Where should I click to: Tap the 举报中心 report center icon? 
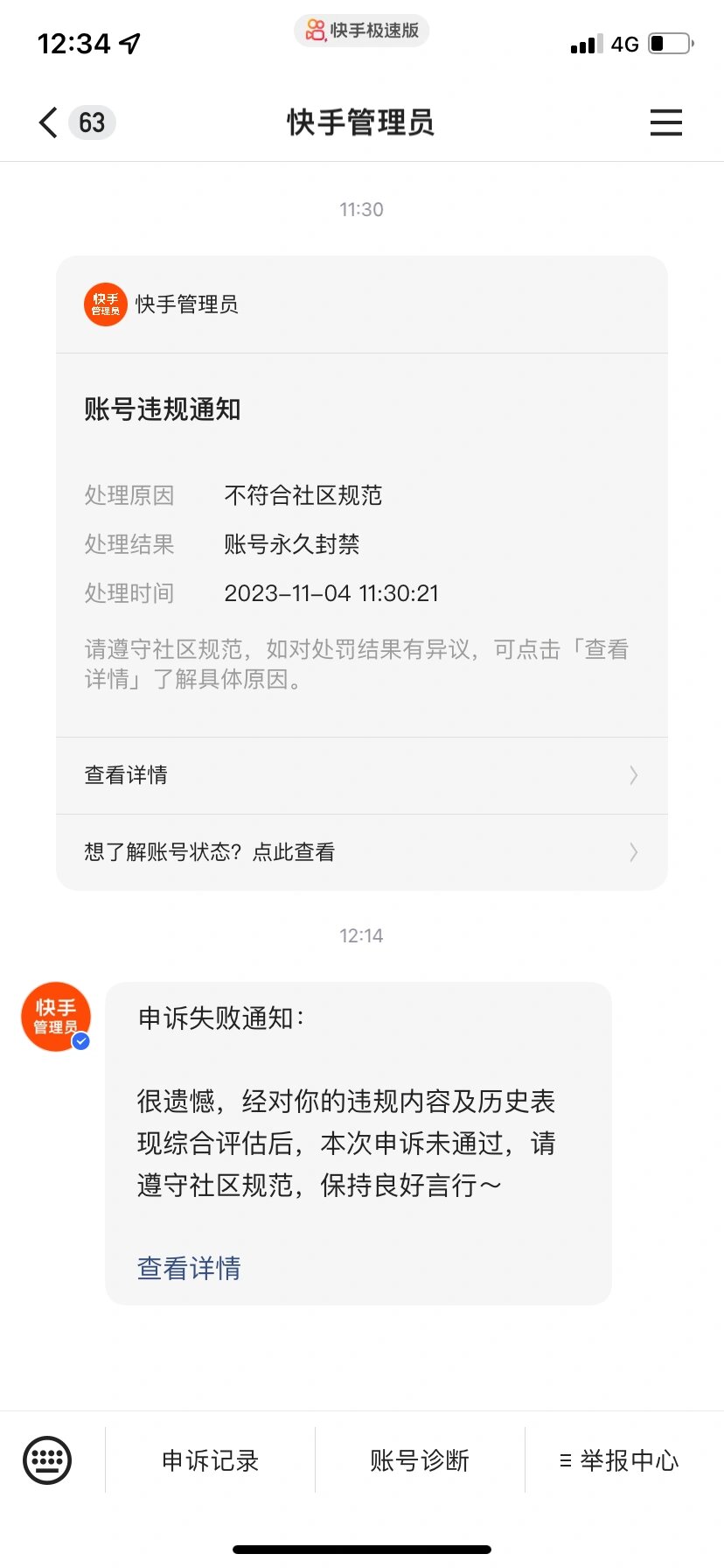coord(616,1459)
